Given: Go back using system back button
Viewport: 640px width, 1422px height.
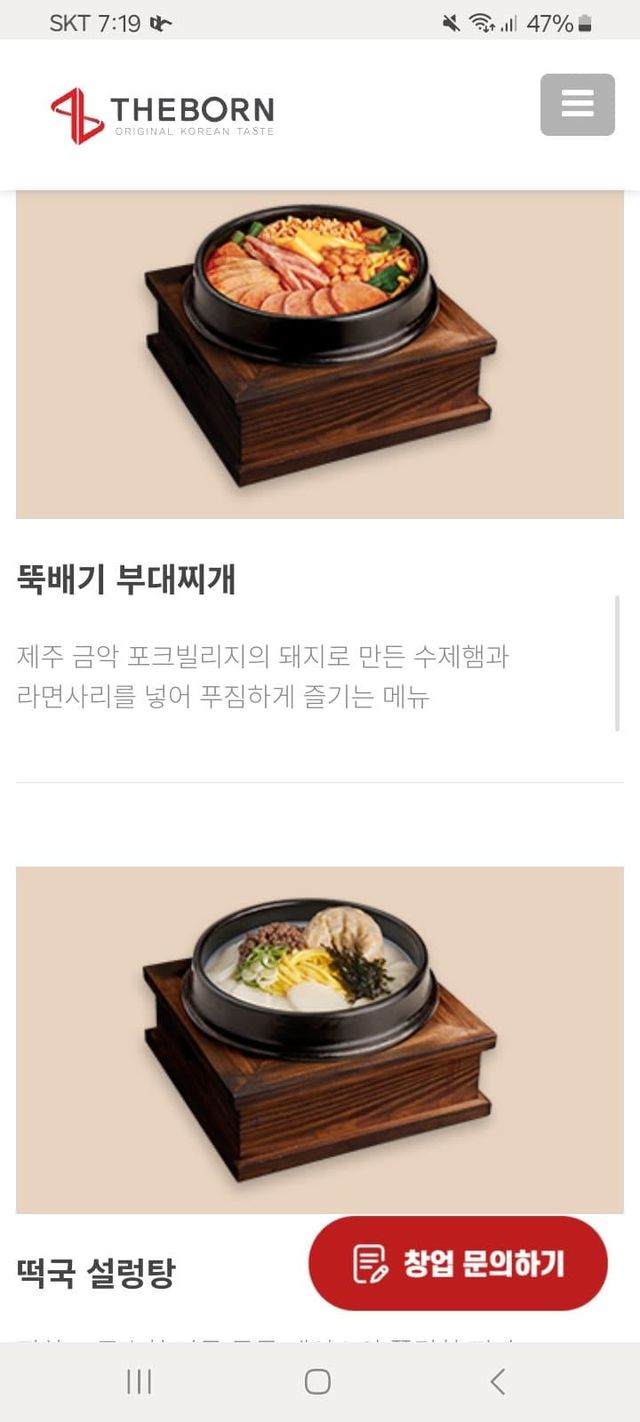Looking at the screenshot, I should [x=497, y=1381].
